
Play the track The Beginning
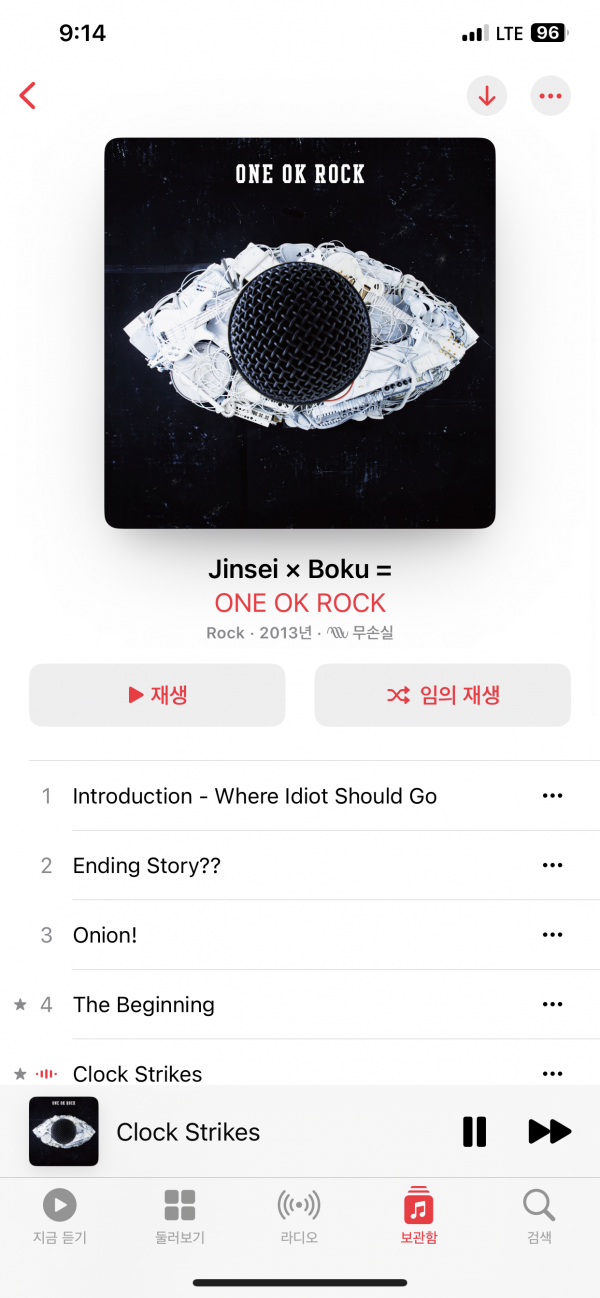(144, 1005)
